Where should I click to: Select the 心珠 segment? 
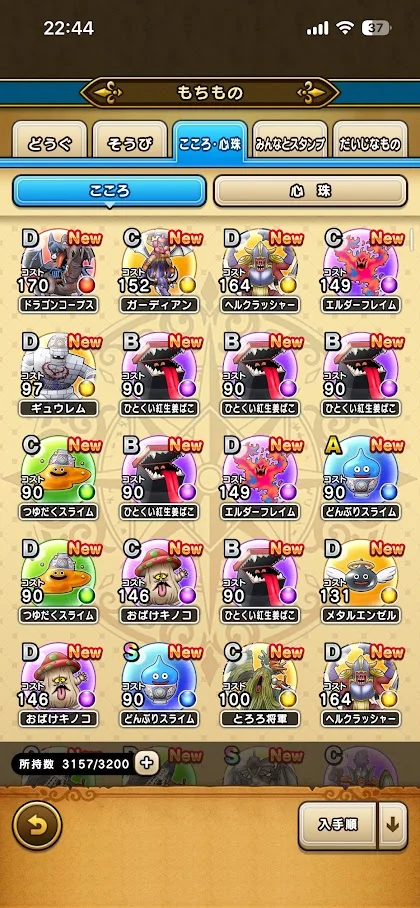[311, 191]
